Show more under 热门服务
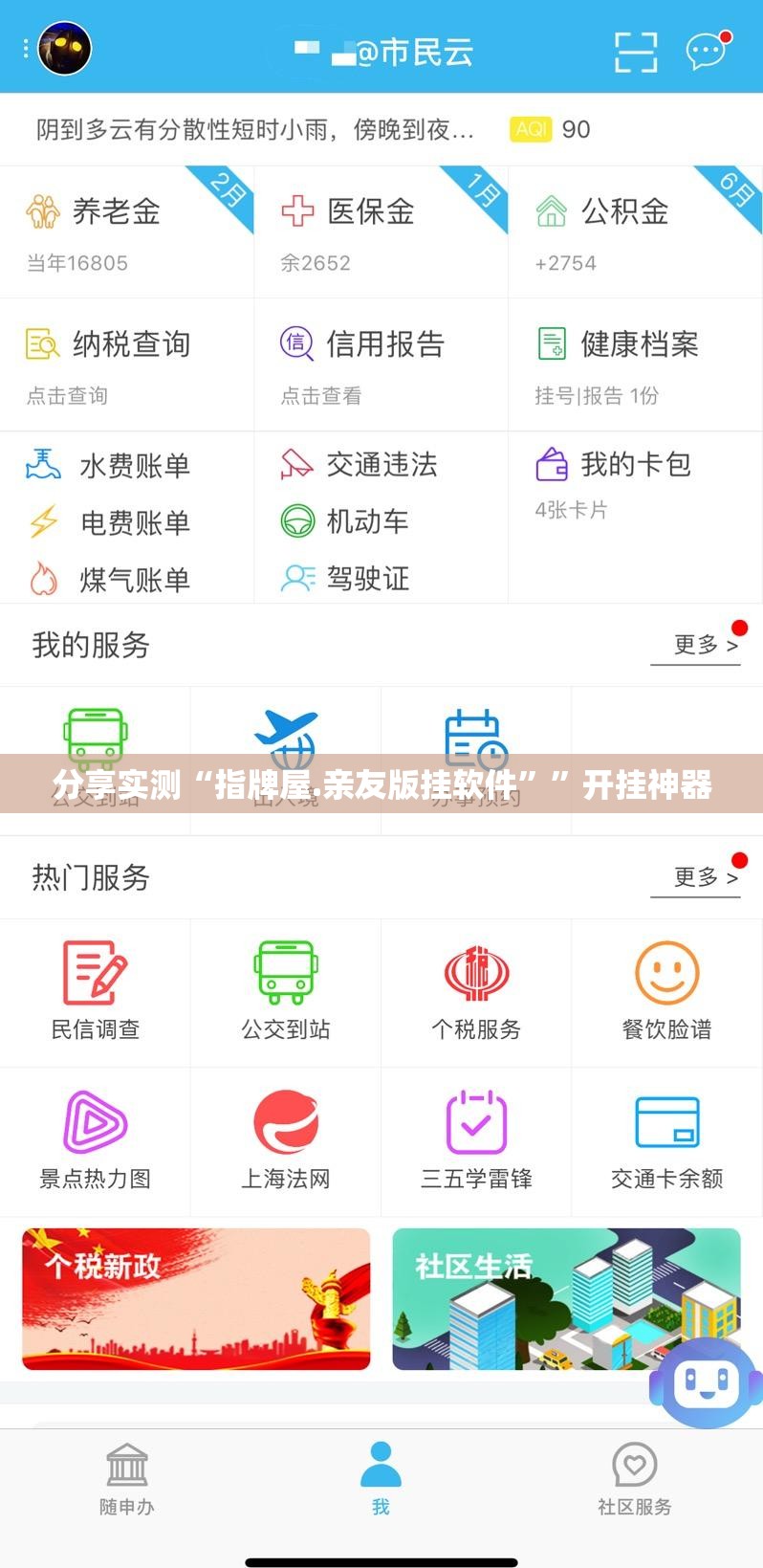The height and width of the screenshot is (1568, 763). tap(705, 877)
